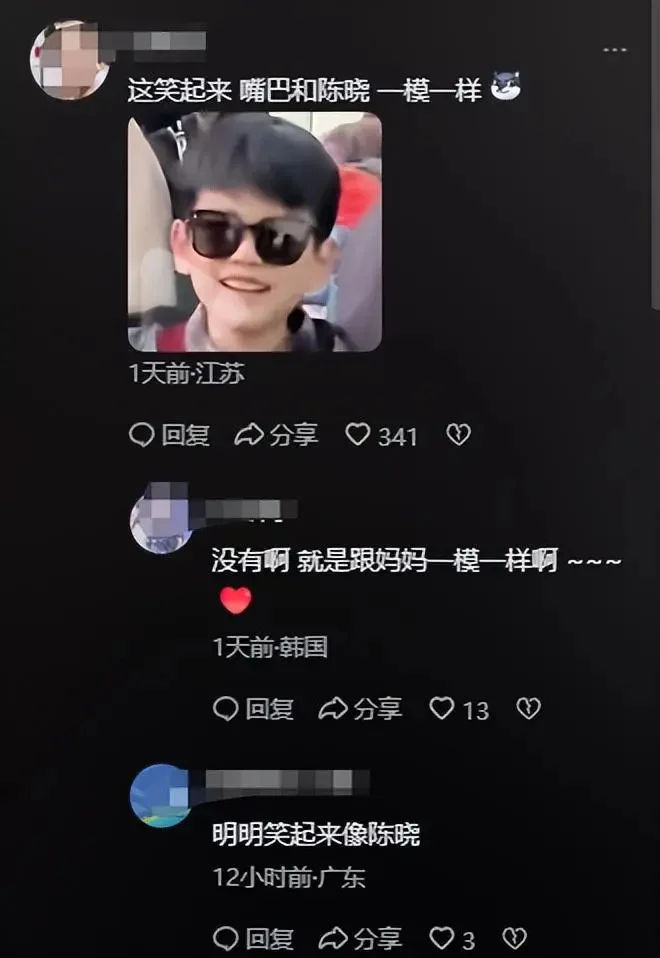This screenshot has height=958, width=660.
Task: Open the Korea commenter's avatar
Action: pyautogui.click(x=161, y=517)
